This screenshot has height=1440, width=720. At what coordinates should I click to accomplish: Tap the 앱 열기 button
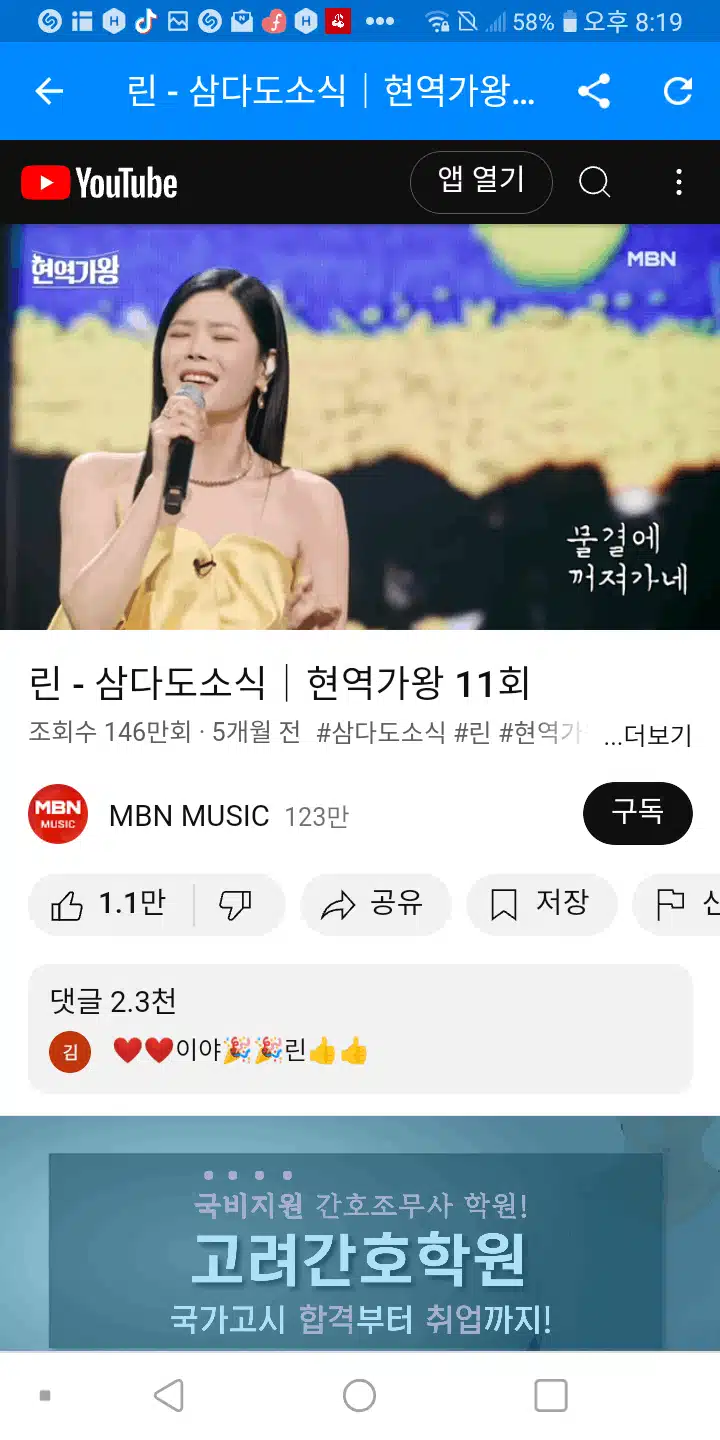pos(481,182)
